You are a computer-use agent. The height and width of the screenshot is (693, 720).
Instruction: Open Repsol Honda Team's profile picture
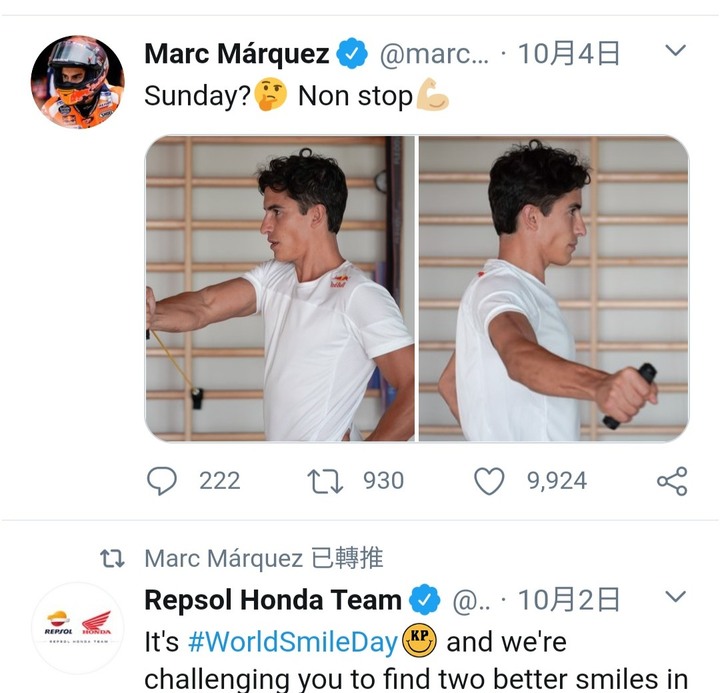click(x=77, y=628)
